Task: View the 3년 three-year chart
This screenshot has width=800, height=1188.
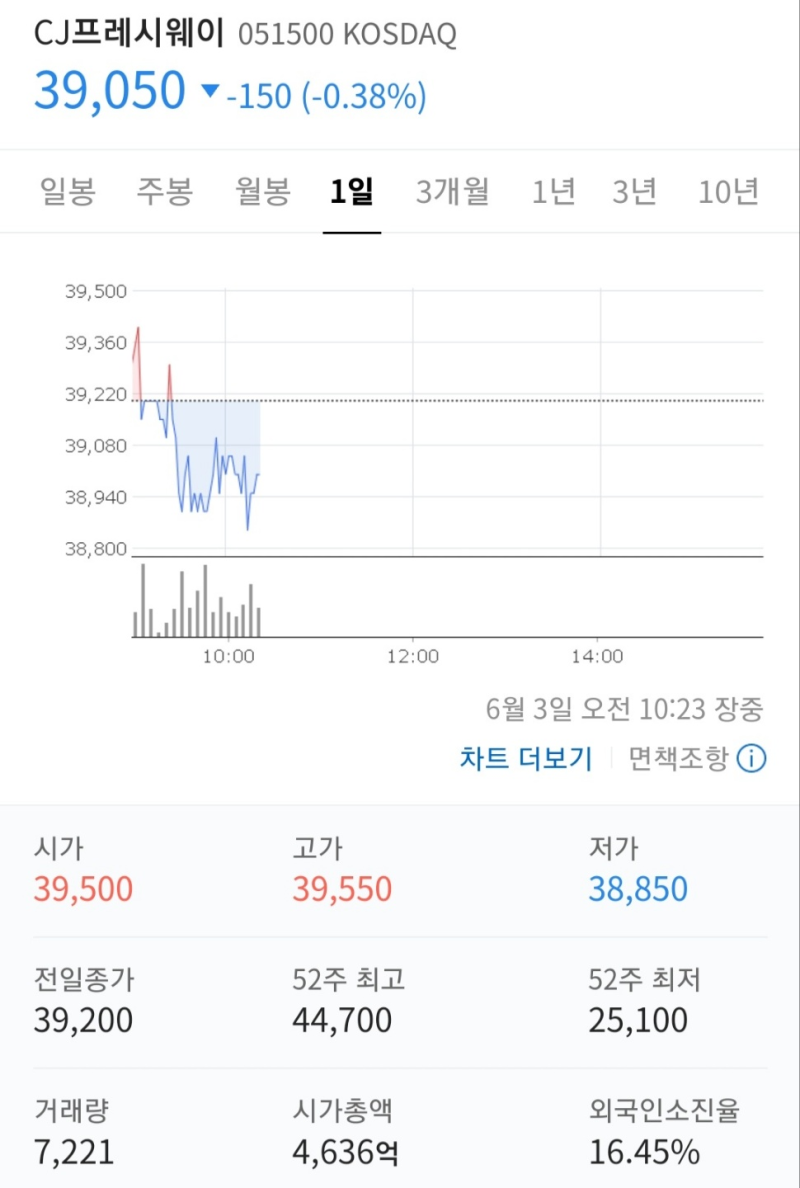Action: (635, 191)
